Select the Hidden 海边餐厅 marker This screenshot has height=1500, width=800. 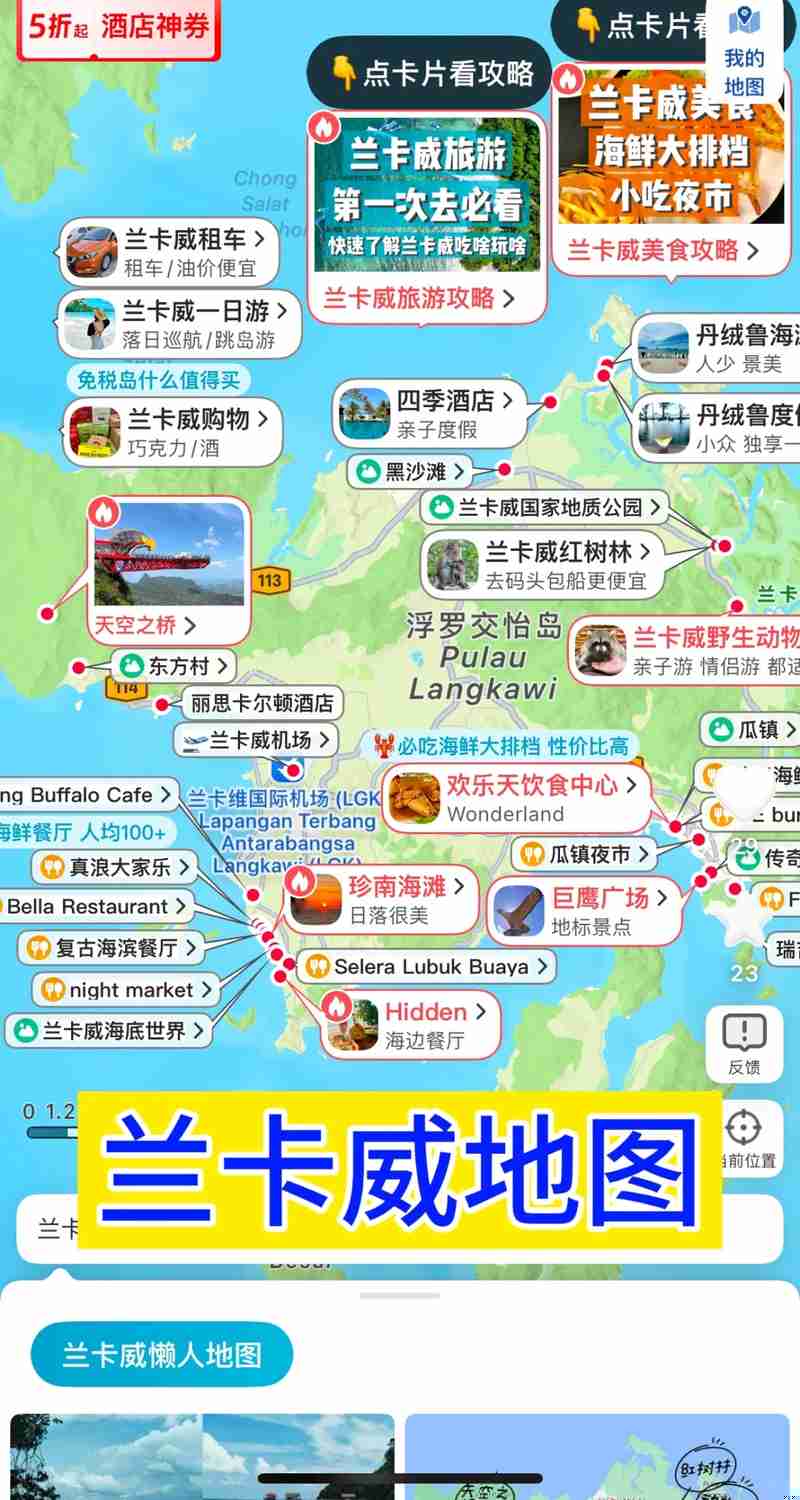point(410,1024)
